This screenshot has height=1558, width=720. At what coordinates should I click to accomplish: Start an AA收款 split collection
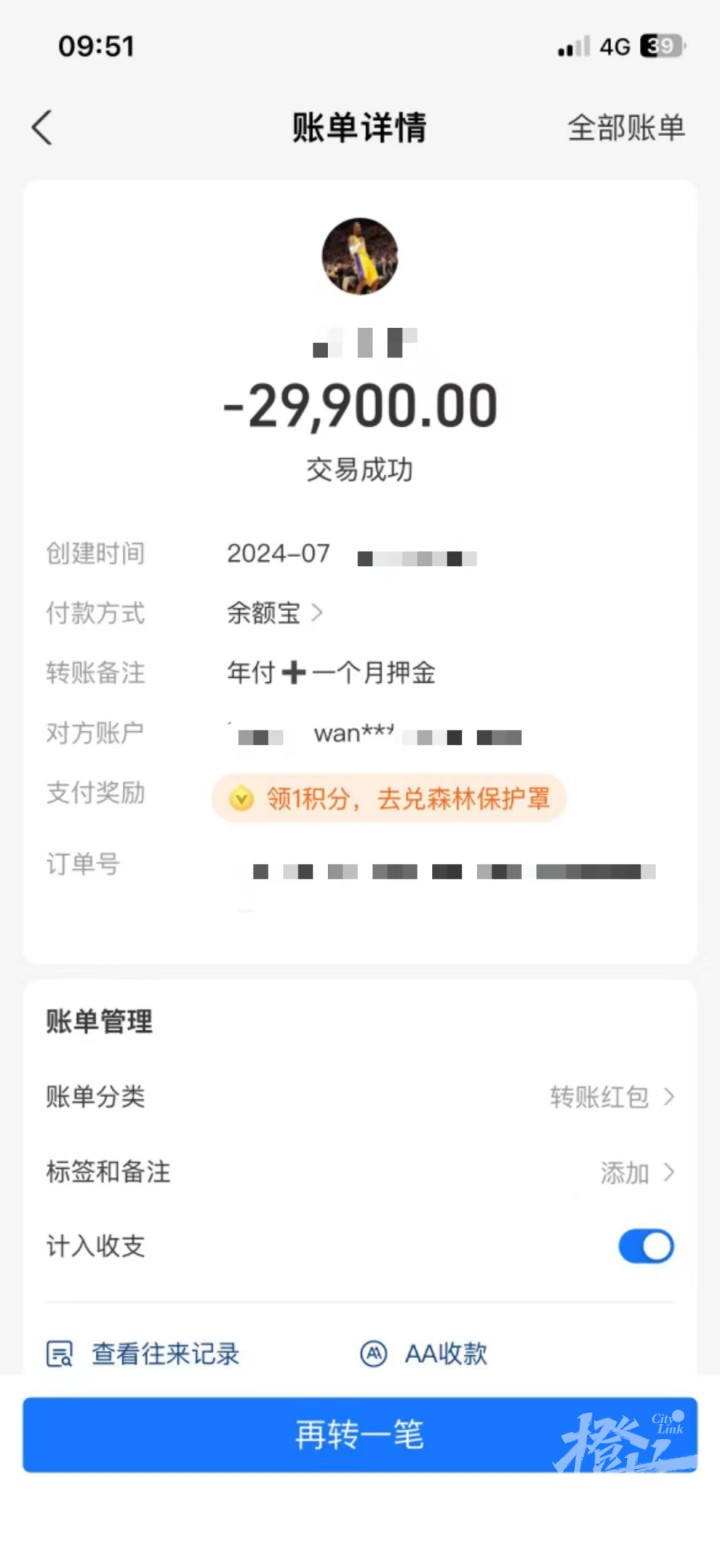(x=424, y=1354)
